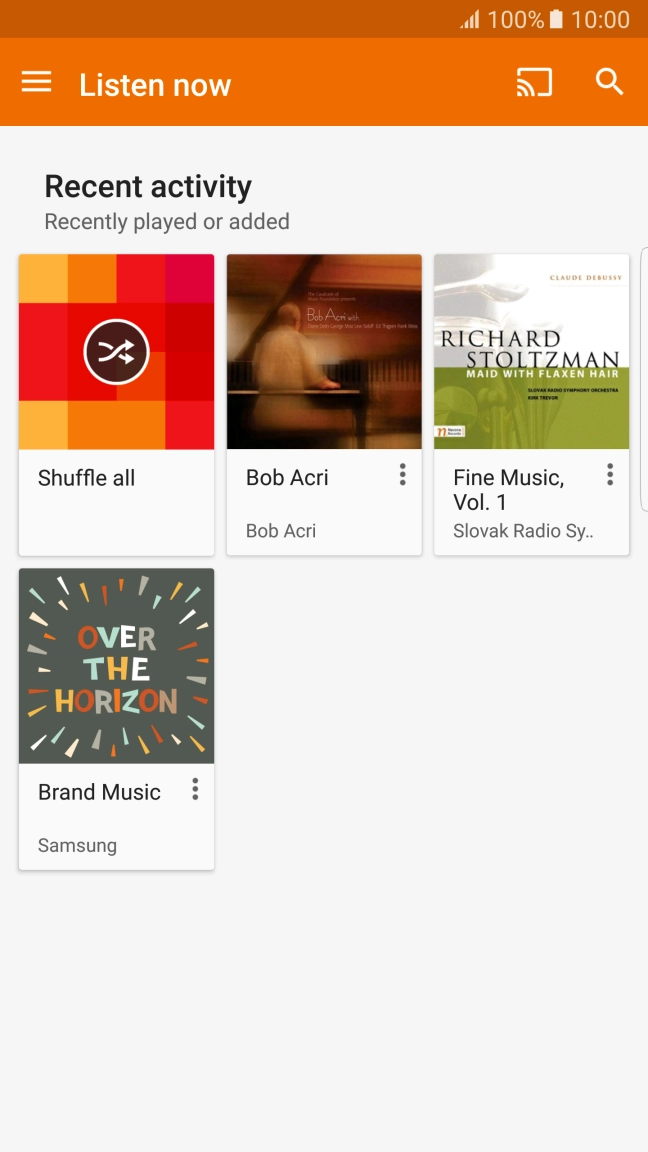Start Shuffle all playback
Image resolution: width=648 pixels, height=1152 pixels.
pos(116,352)
